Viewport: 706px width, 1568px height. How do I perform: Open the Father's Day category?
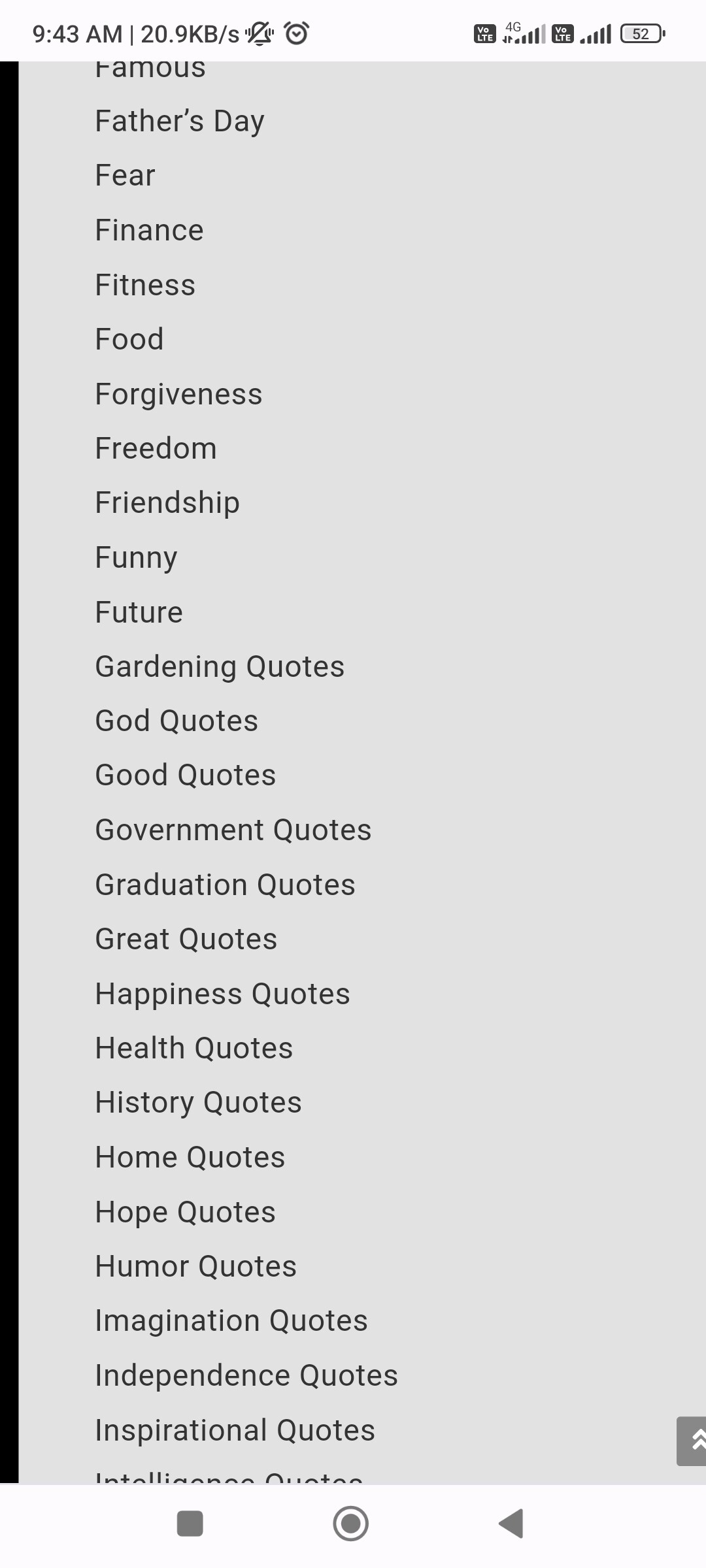pyautogui.click(x=180, y=122)
